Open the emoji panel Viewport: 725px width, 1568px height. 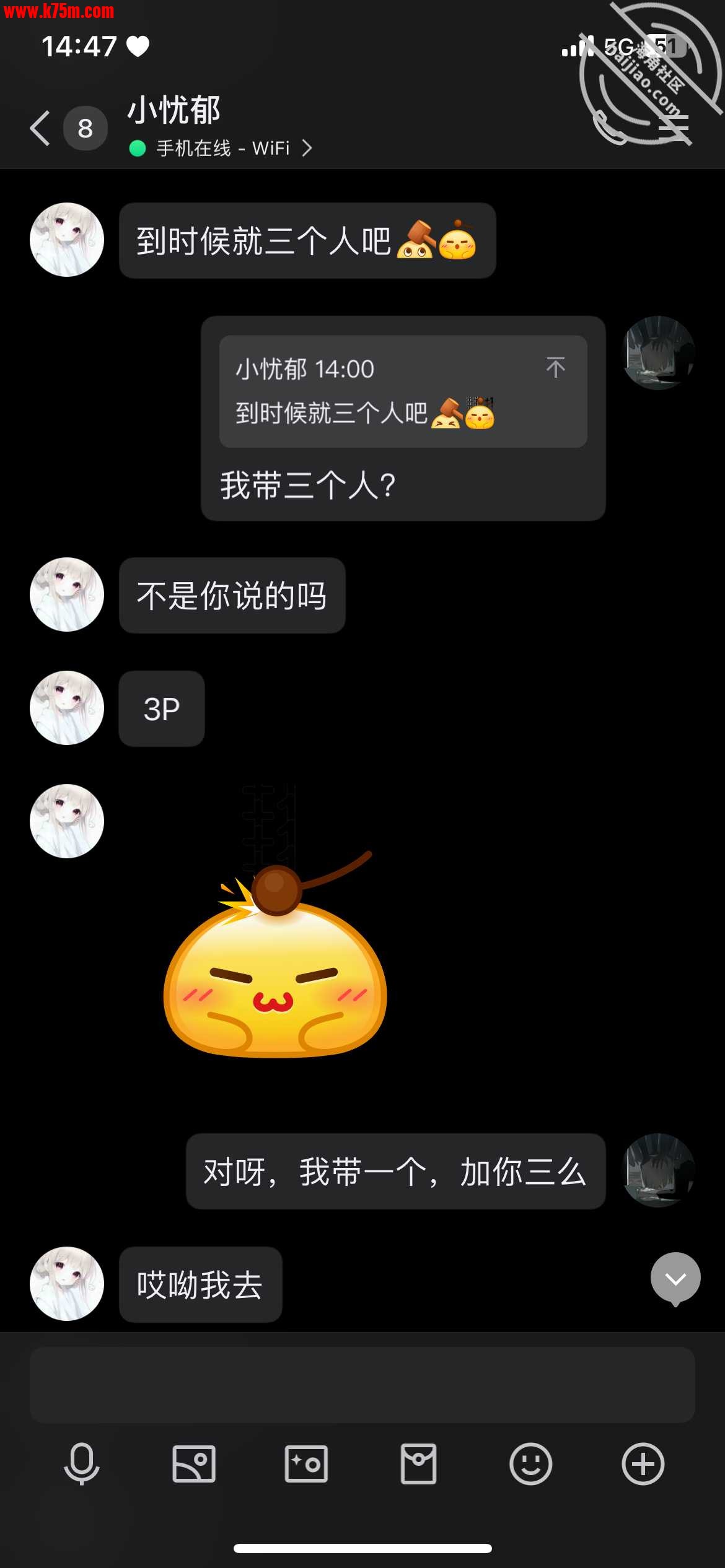[x=530, y=1464]
